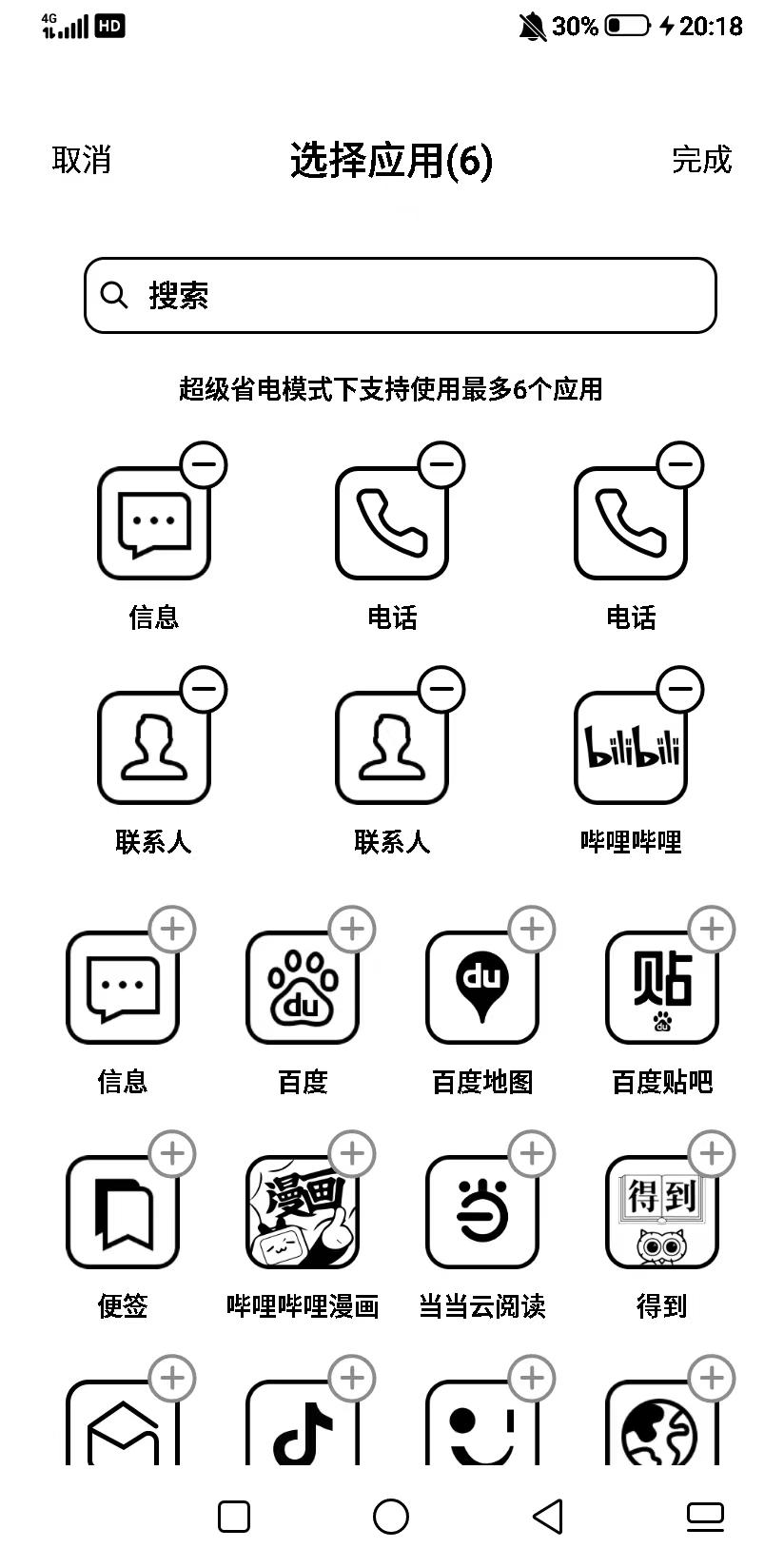Image resolution: width=784 pixels, height=1568 pixels.
Task: Add 得到 to the selection
Action: click(x=712, y=1153)
